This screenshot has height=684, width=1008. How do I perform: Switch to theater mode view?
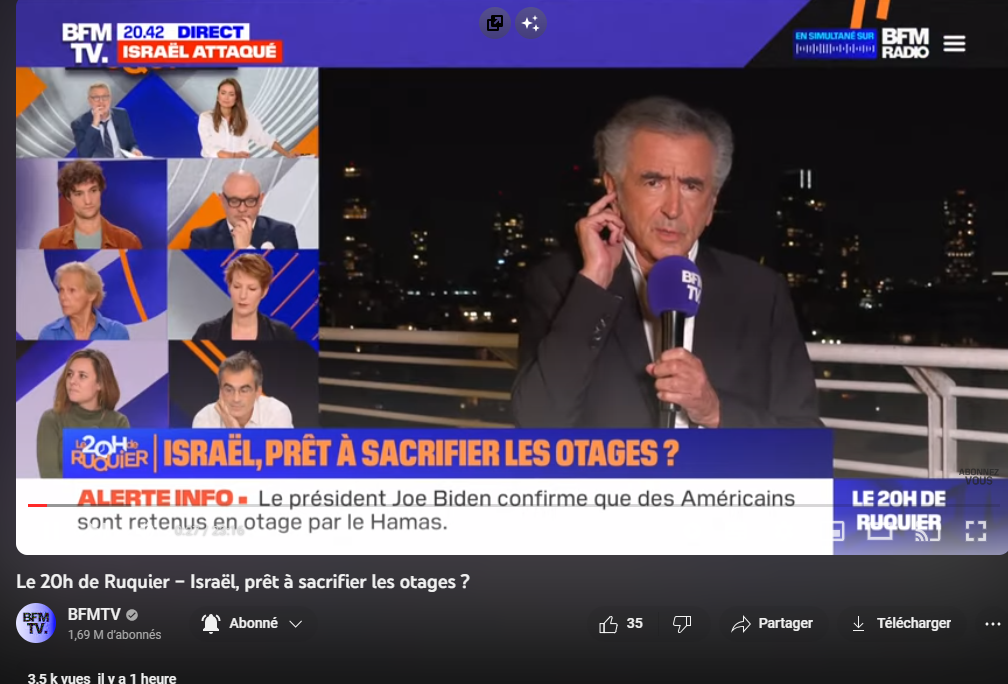[x=880, y=531]
